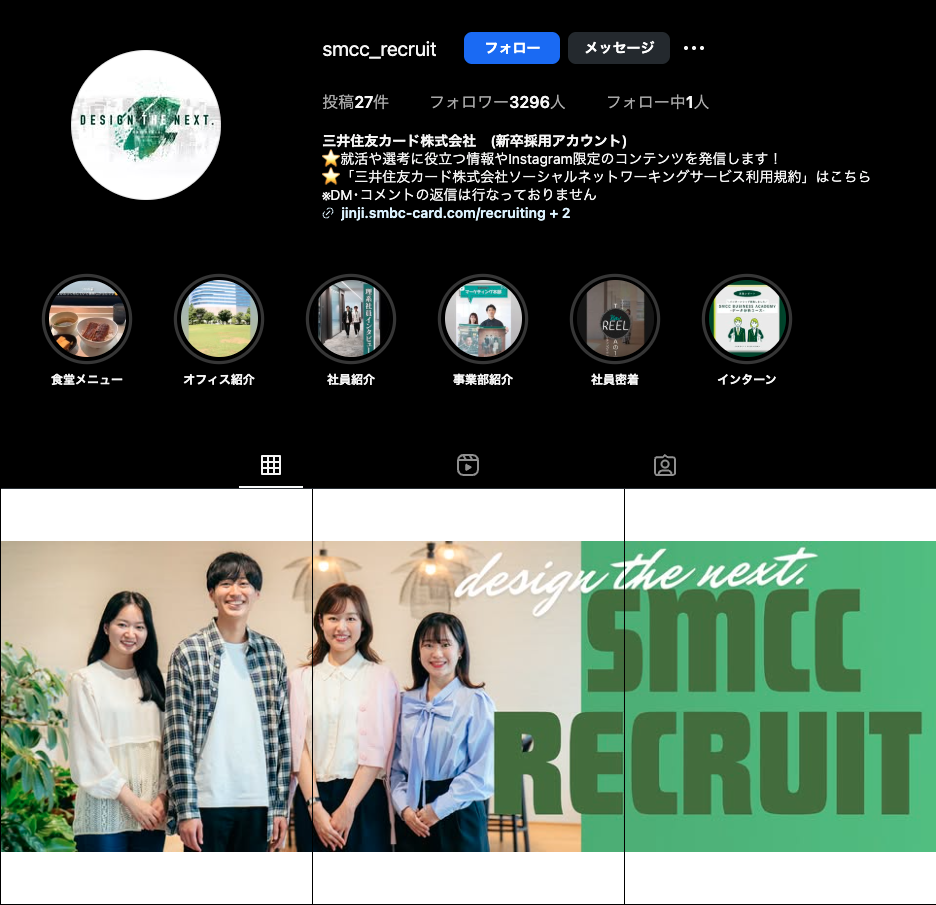Open the 事業部紹介 story highlight

483,319
